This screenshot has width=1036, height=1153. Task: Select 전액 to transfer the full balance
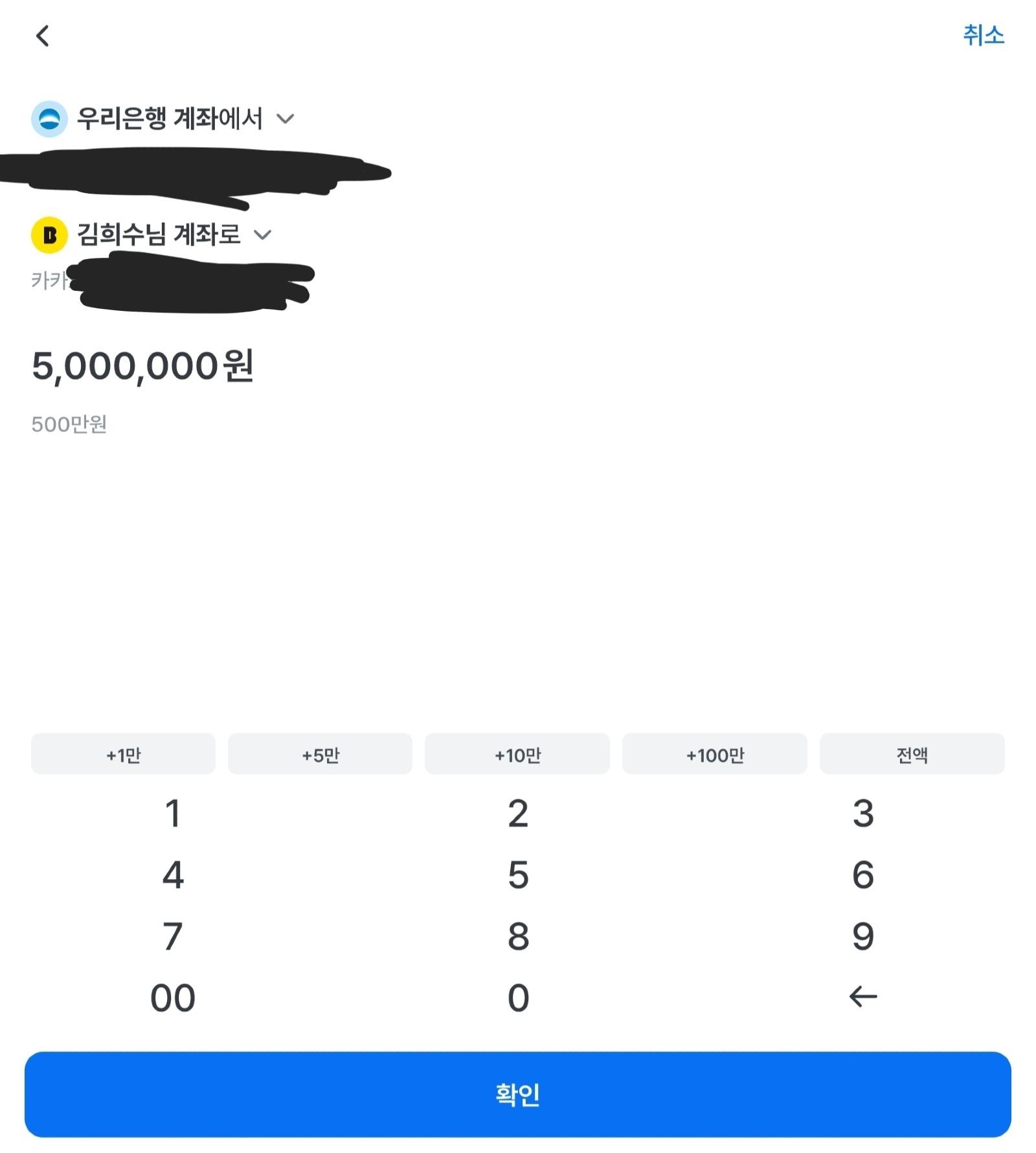[912, 754]
